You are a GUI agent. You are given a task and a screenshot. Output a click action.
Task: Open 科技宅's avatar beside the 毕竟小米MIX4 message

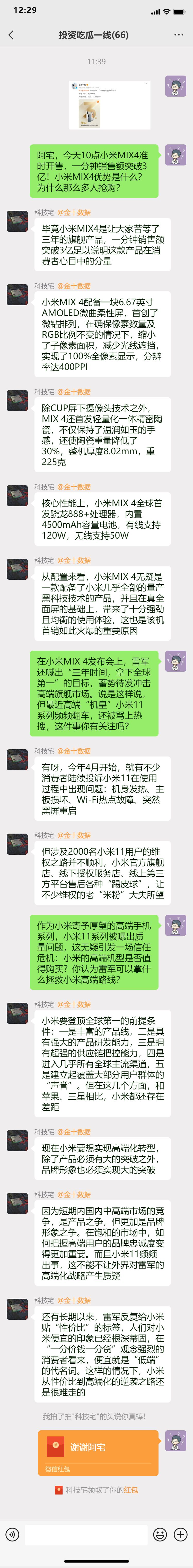tap(17, 220)
